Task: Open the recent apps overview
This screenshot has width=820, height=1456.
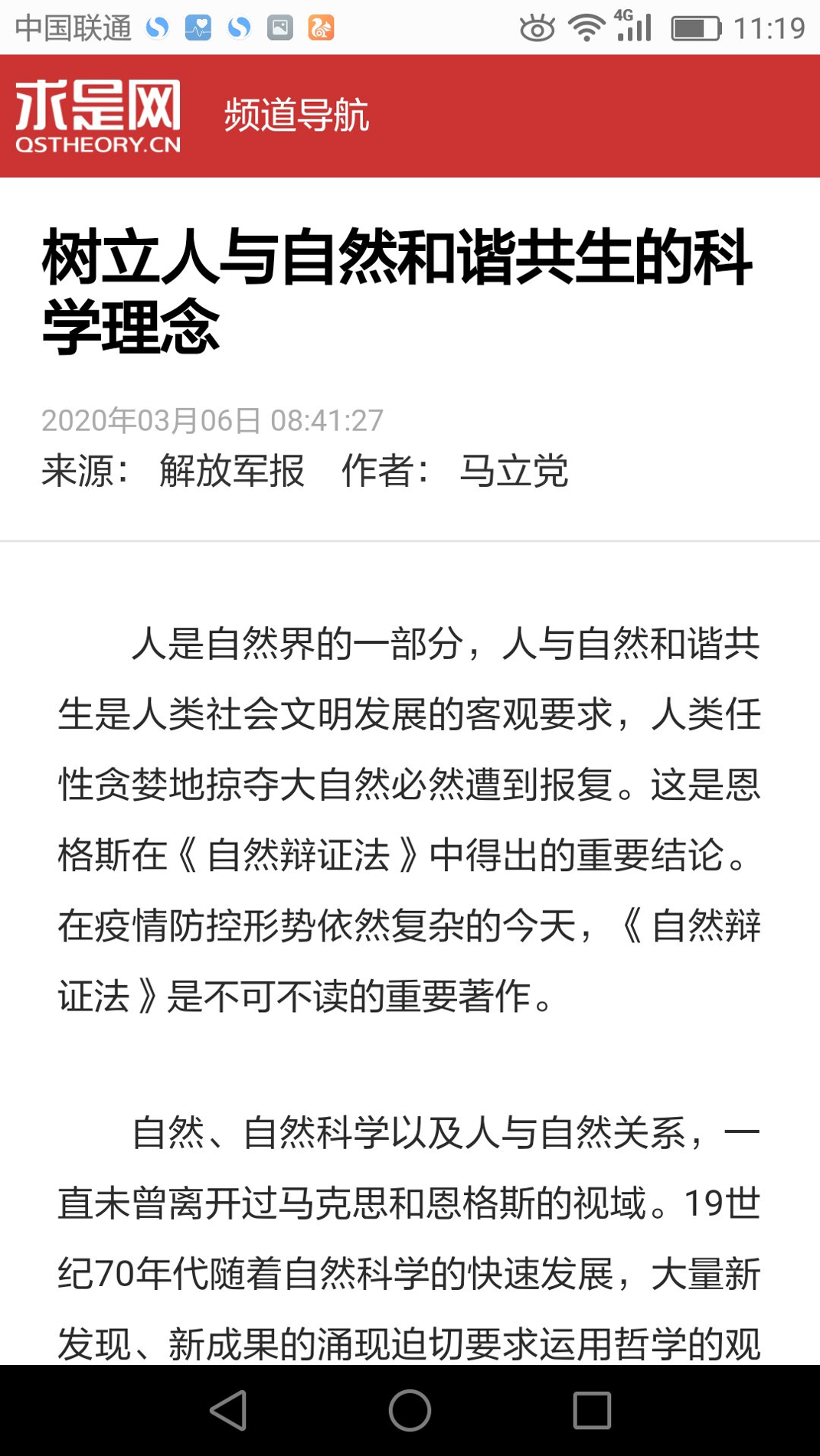Action: 592,1410
